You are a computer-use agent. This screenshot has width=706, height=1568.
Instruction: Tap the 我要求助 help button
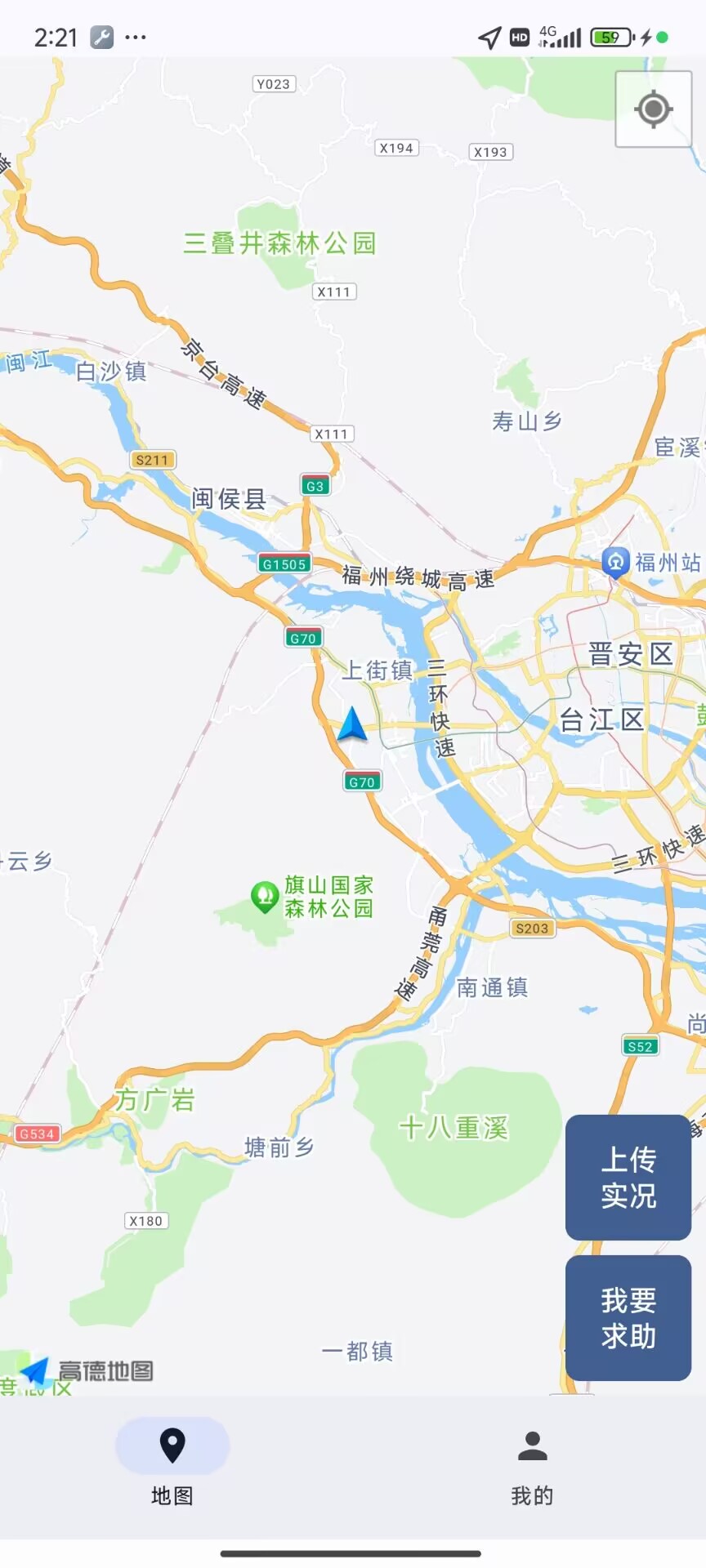pyautogui.click(x=628, y=1317)
